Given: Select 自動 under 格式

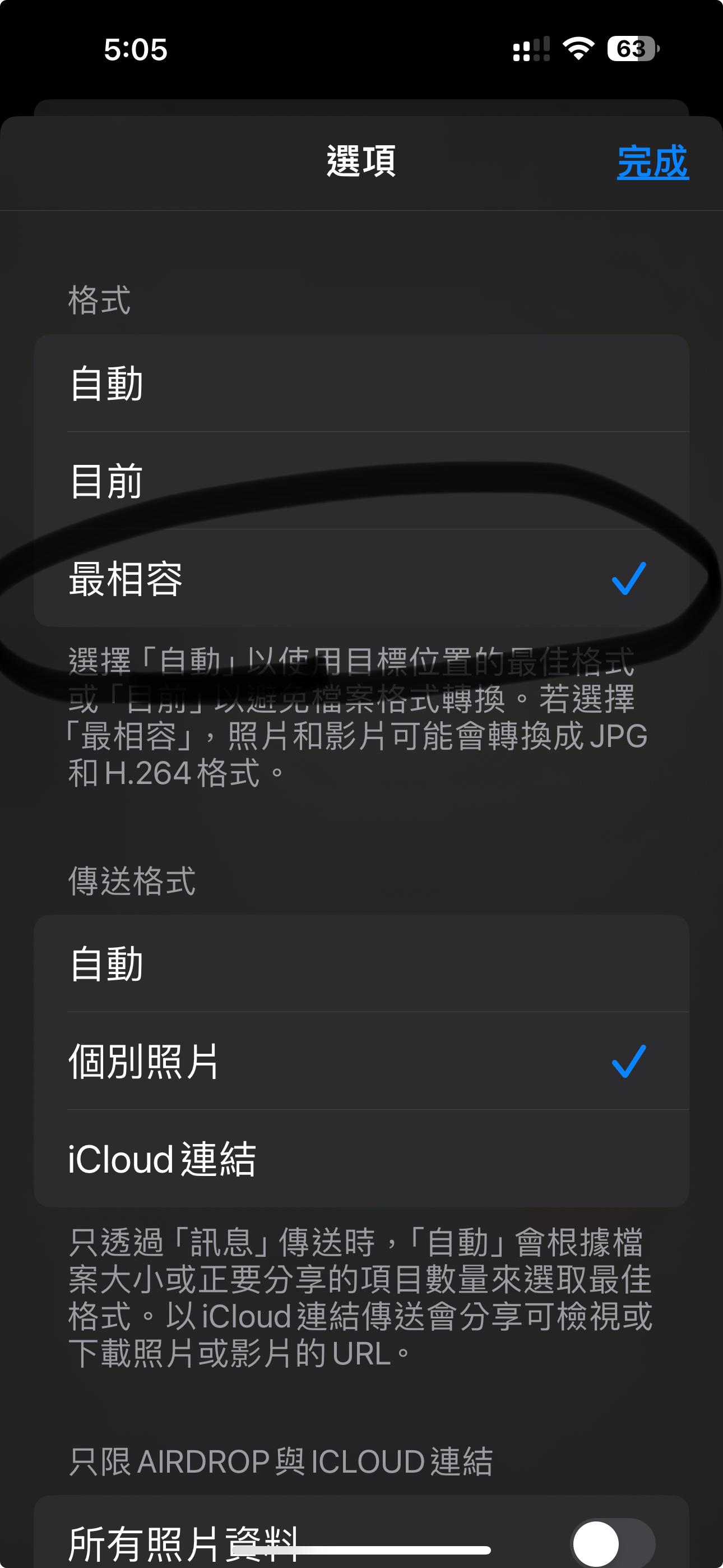Looking at the screenshot, I should point(361,384).
